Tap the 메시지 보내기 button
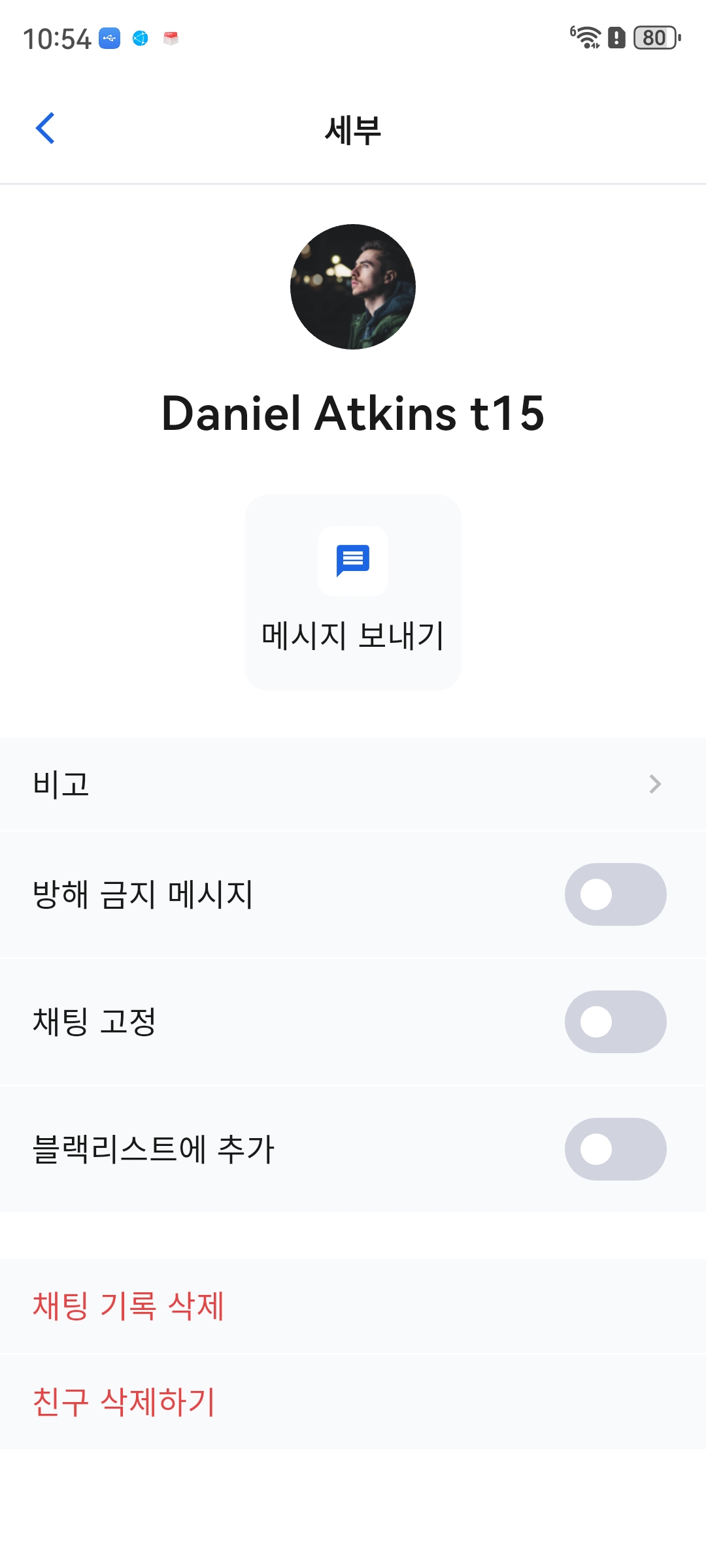 pos(353,592)
